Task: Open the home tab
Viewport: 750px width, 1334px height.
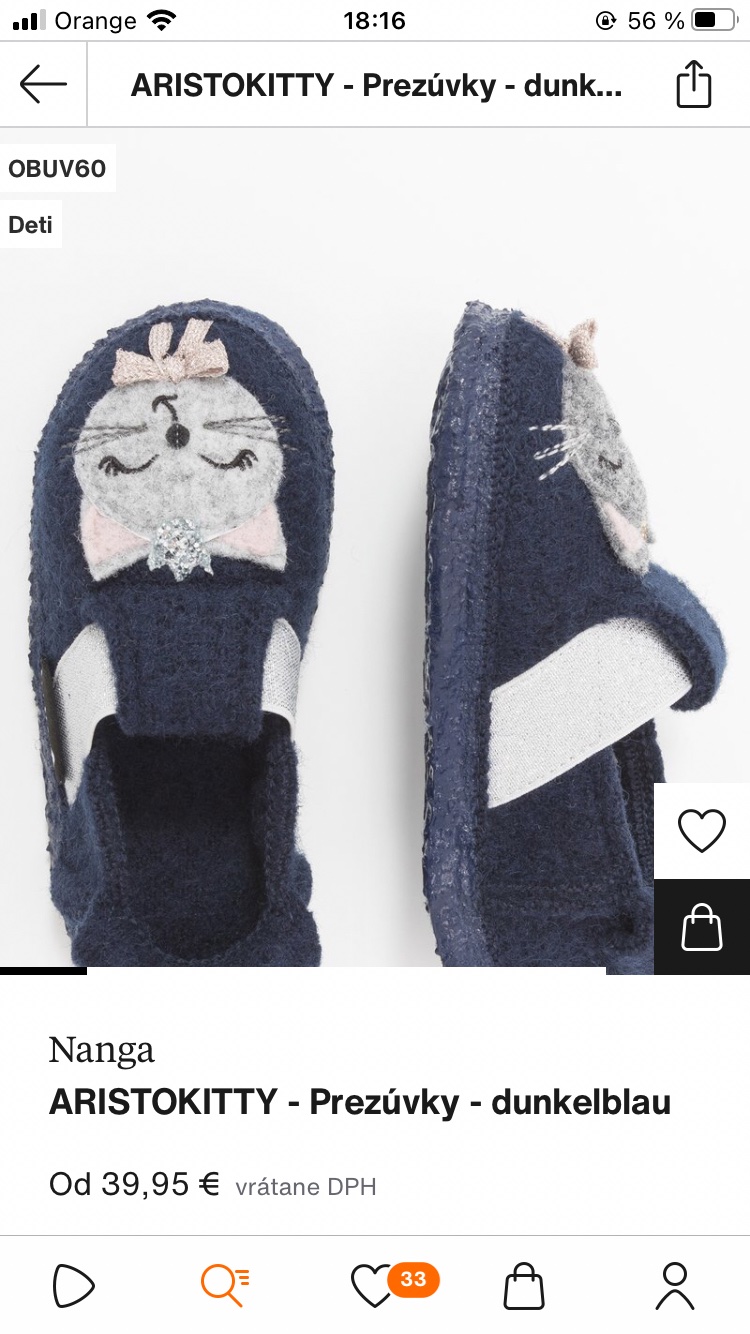Action: 74,1285
